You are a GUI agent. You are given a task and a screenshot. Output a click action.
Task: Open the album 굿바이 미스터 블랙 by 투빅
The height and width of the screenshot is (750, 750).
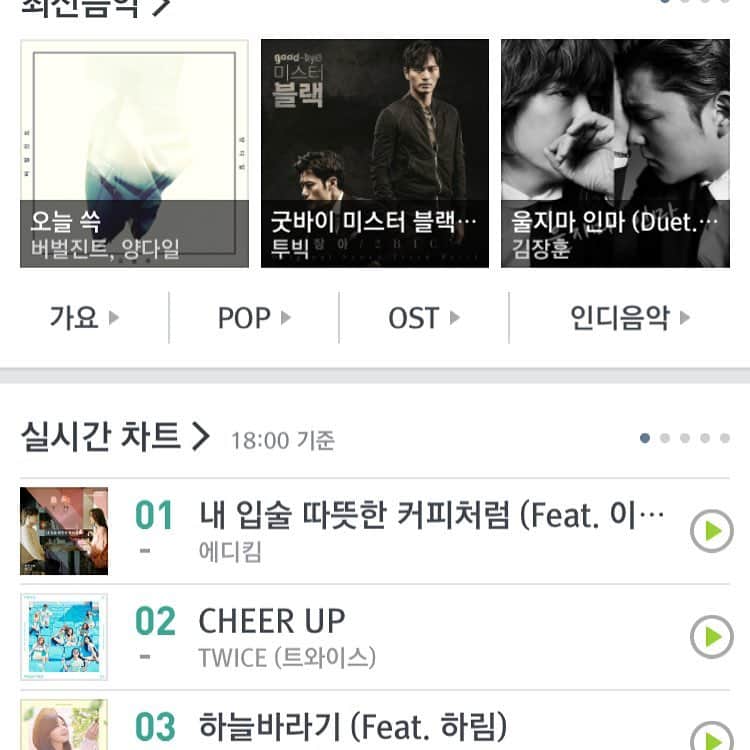pyautogui.click(x=374, y=153)
